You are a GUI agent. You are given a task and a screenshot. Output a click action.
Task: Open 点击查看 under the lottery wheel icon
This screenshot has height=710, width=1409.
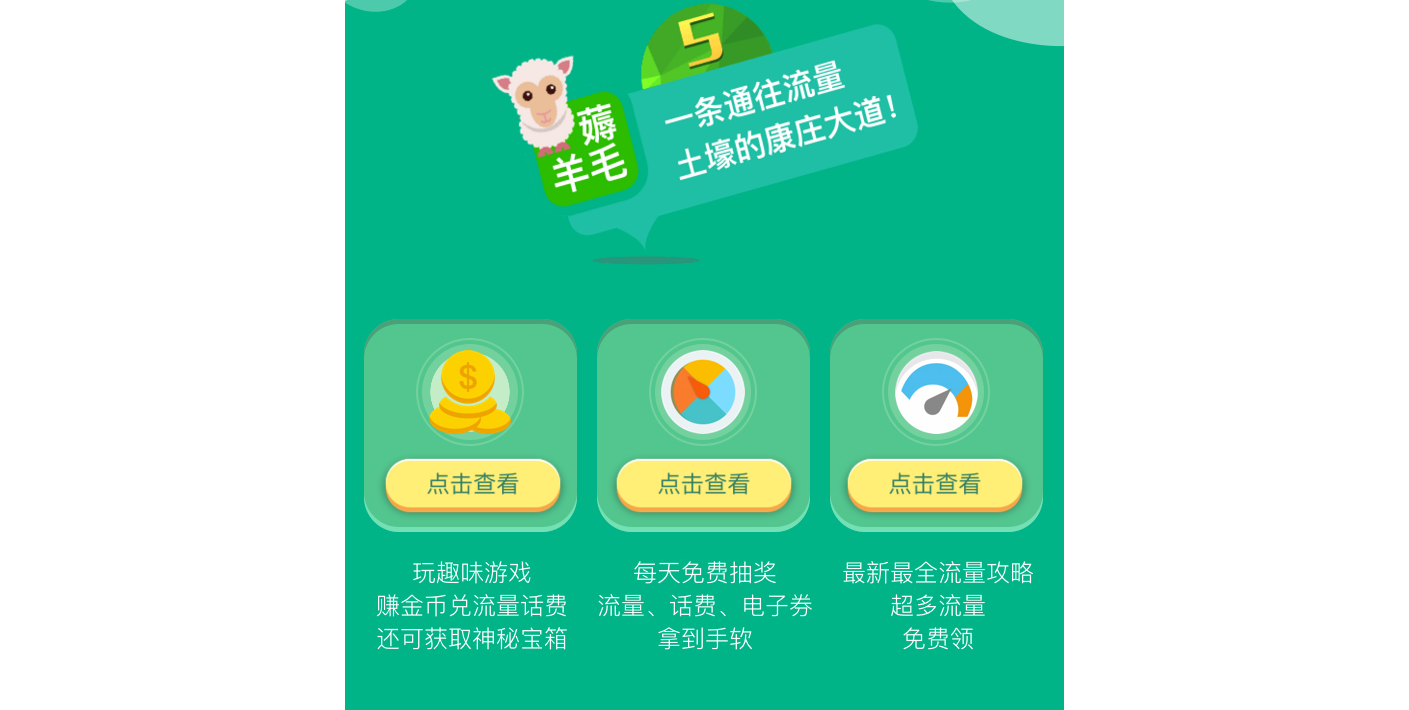703,484
